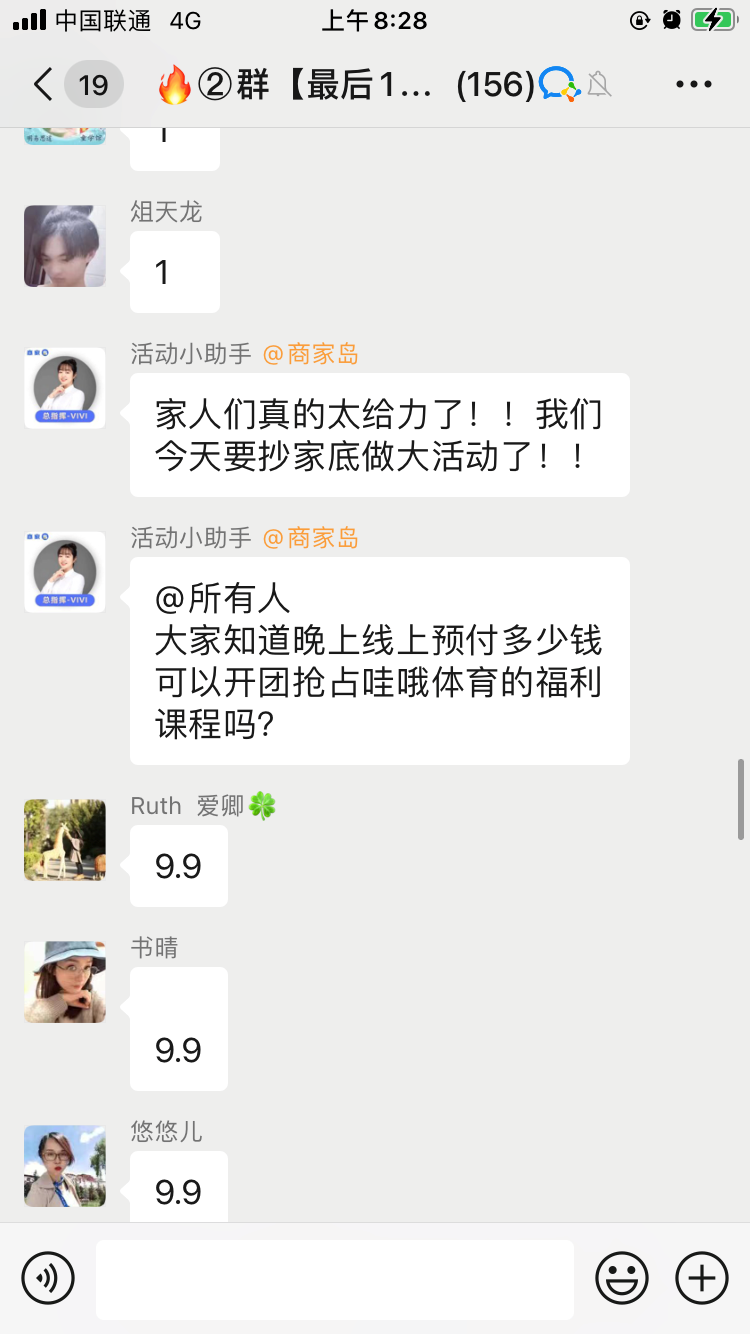Open 书晴's profile avatar
The width and height of the screenshot is (750, 1334).
point(65,981)
